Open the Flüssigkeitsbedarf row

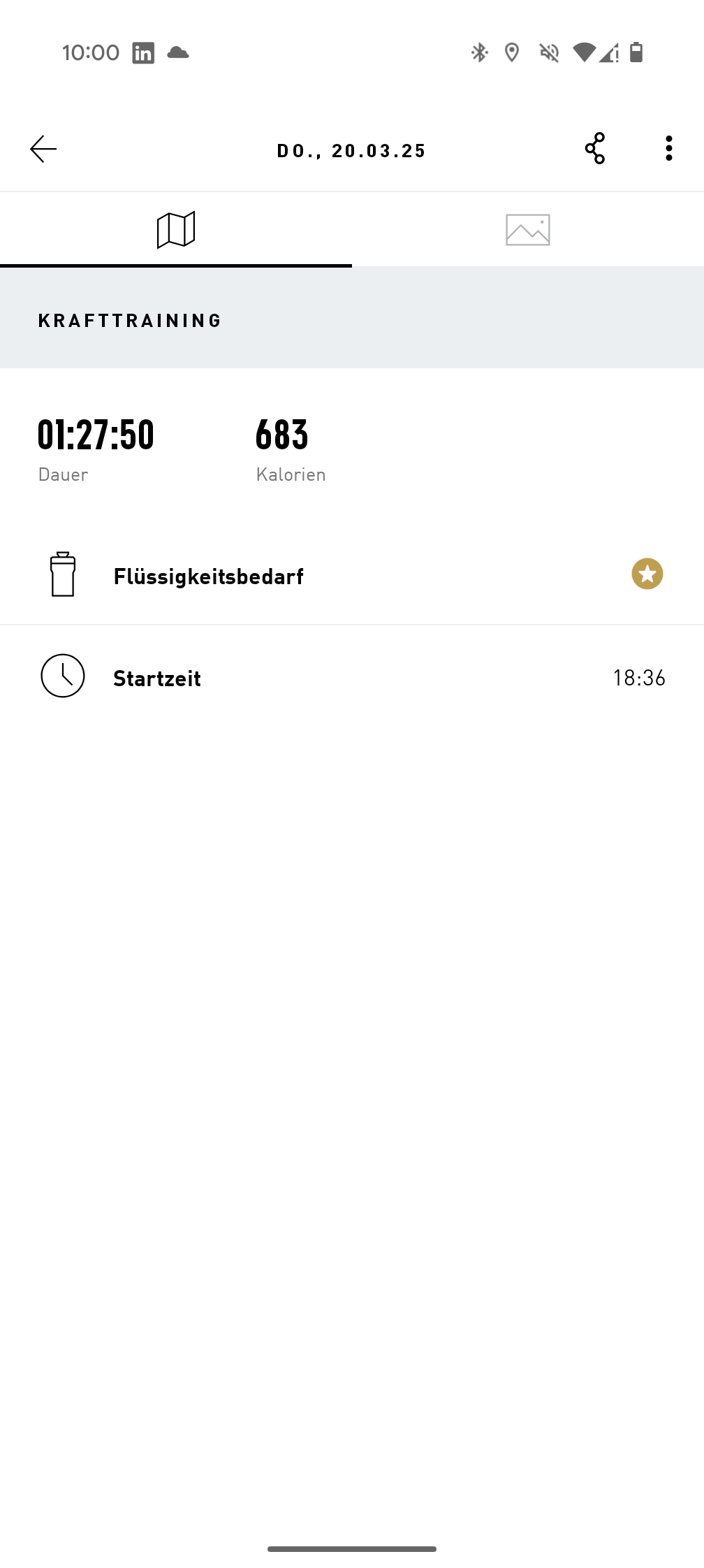(x=352, y=574)
